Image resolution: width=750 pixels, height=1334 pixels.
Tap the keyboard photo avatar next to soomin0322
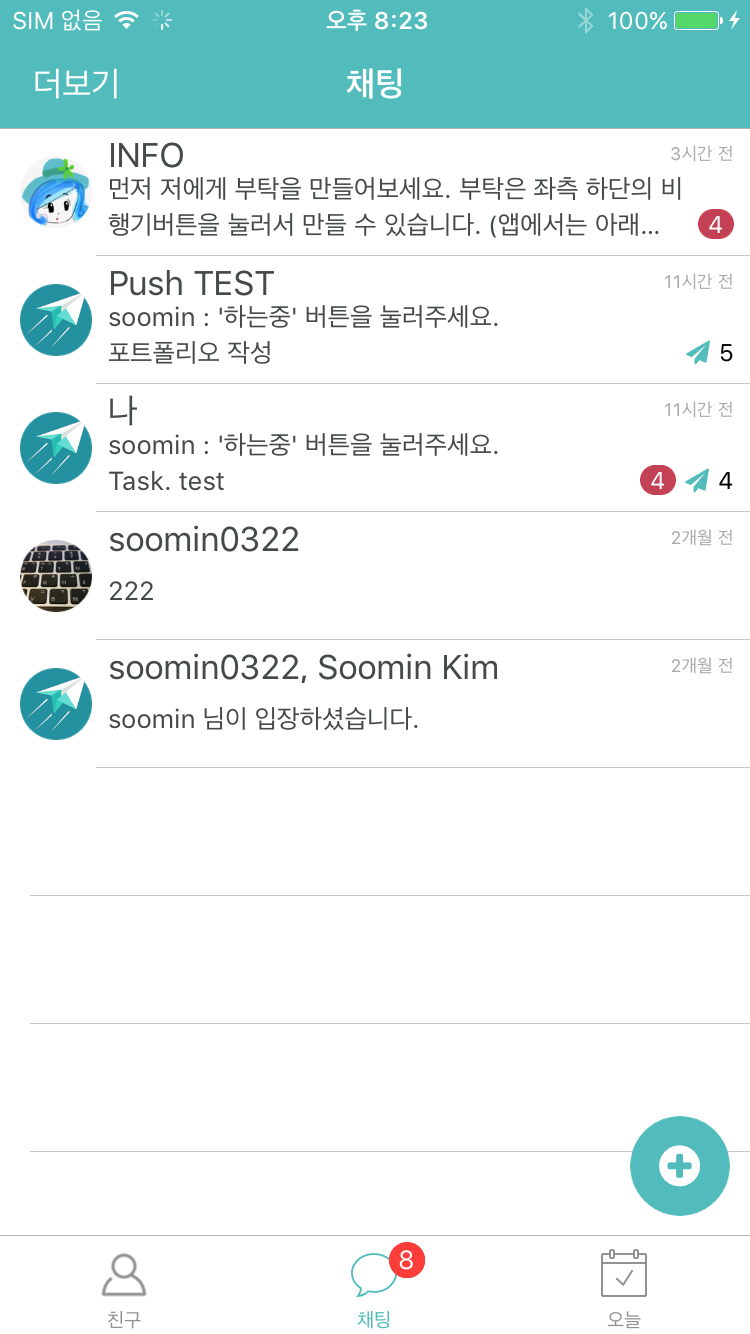tap(55, 575)
